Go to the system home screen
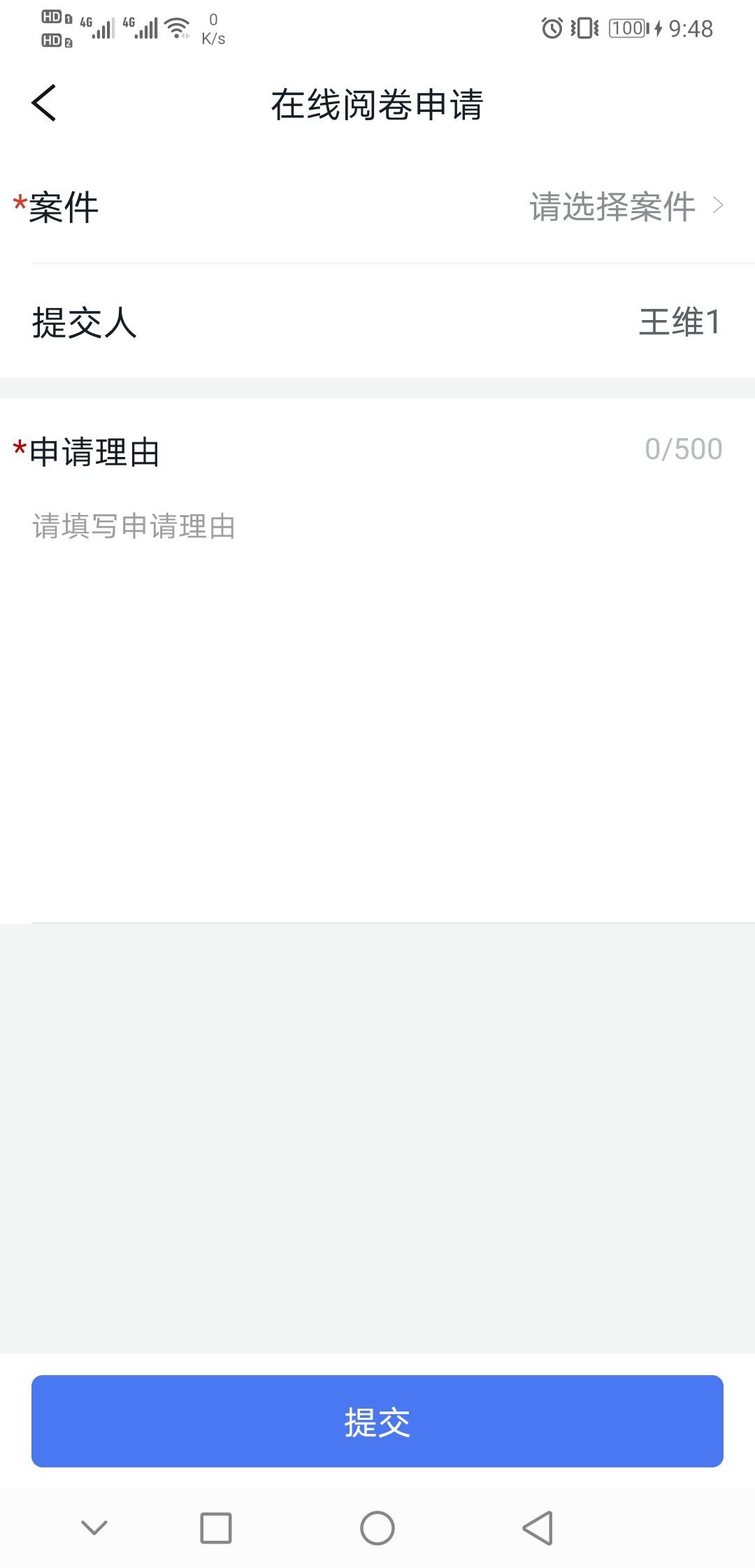This screenshot has width=755, height=1568. click(377, 1527)
